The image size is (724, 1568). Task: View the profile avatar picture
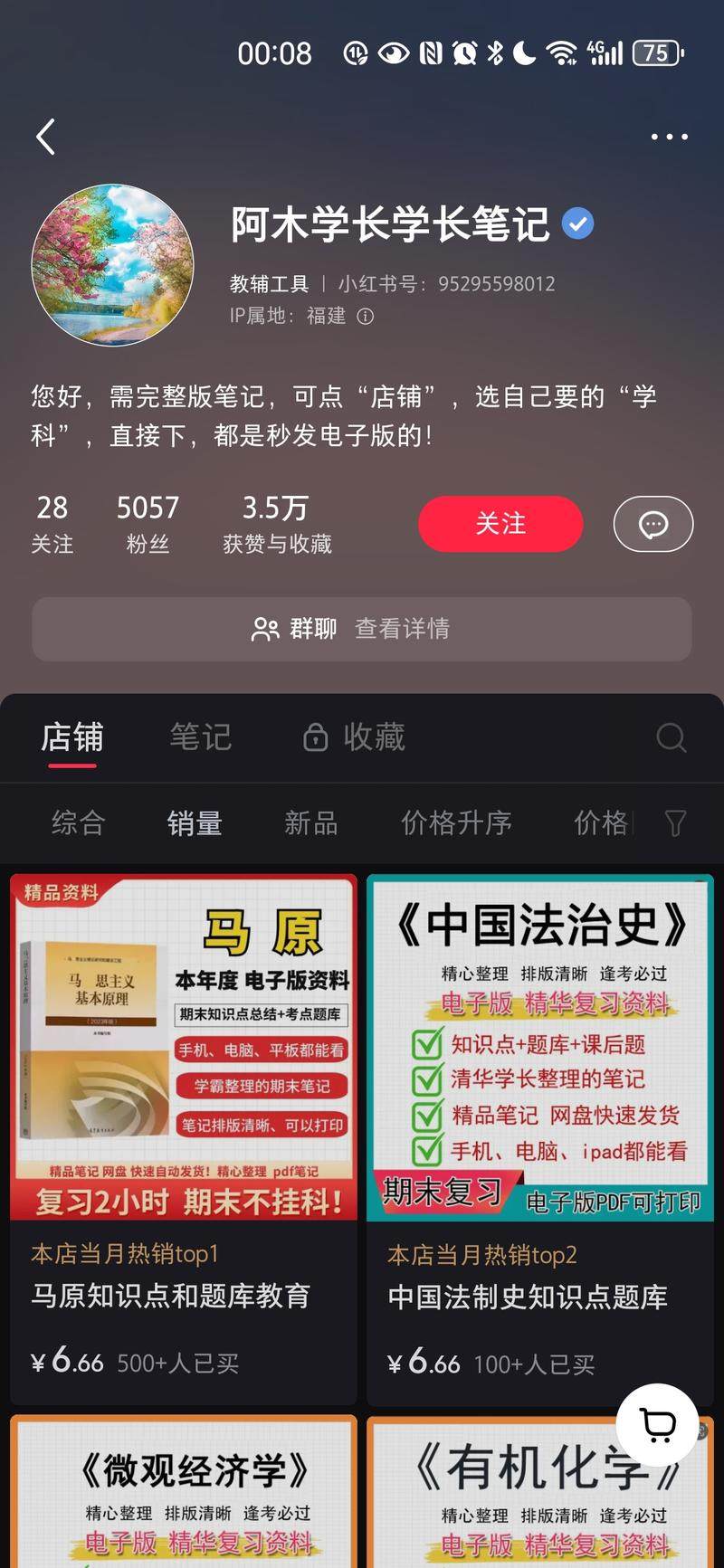(x=112, y=265)
